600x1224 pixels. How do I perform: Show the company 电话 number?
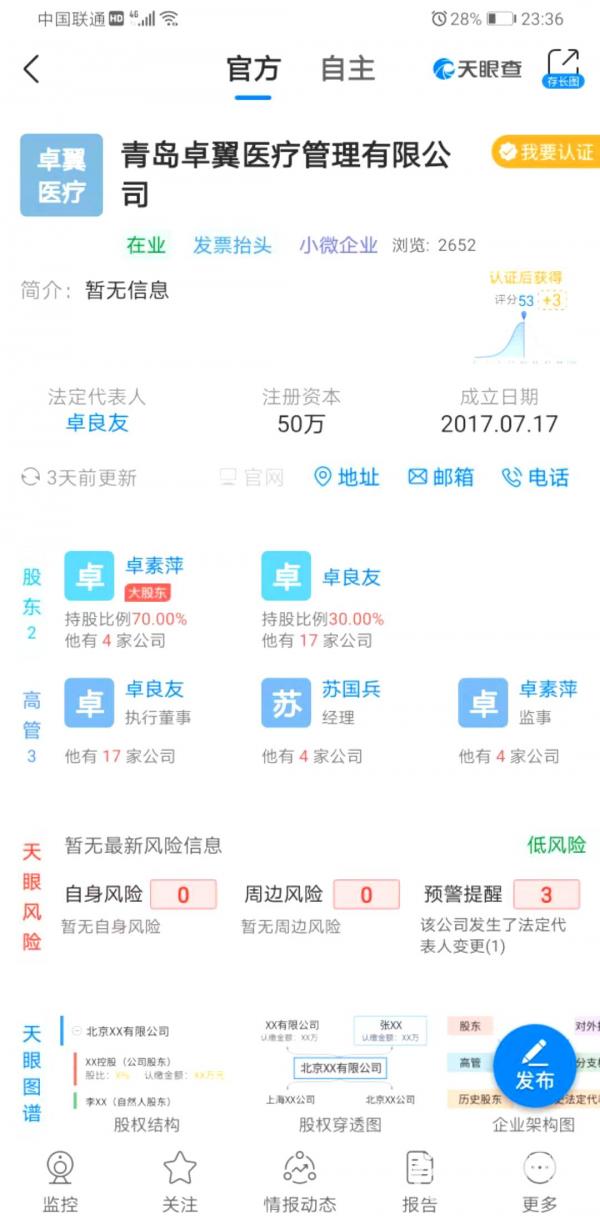(x=535, y=477)
